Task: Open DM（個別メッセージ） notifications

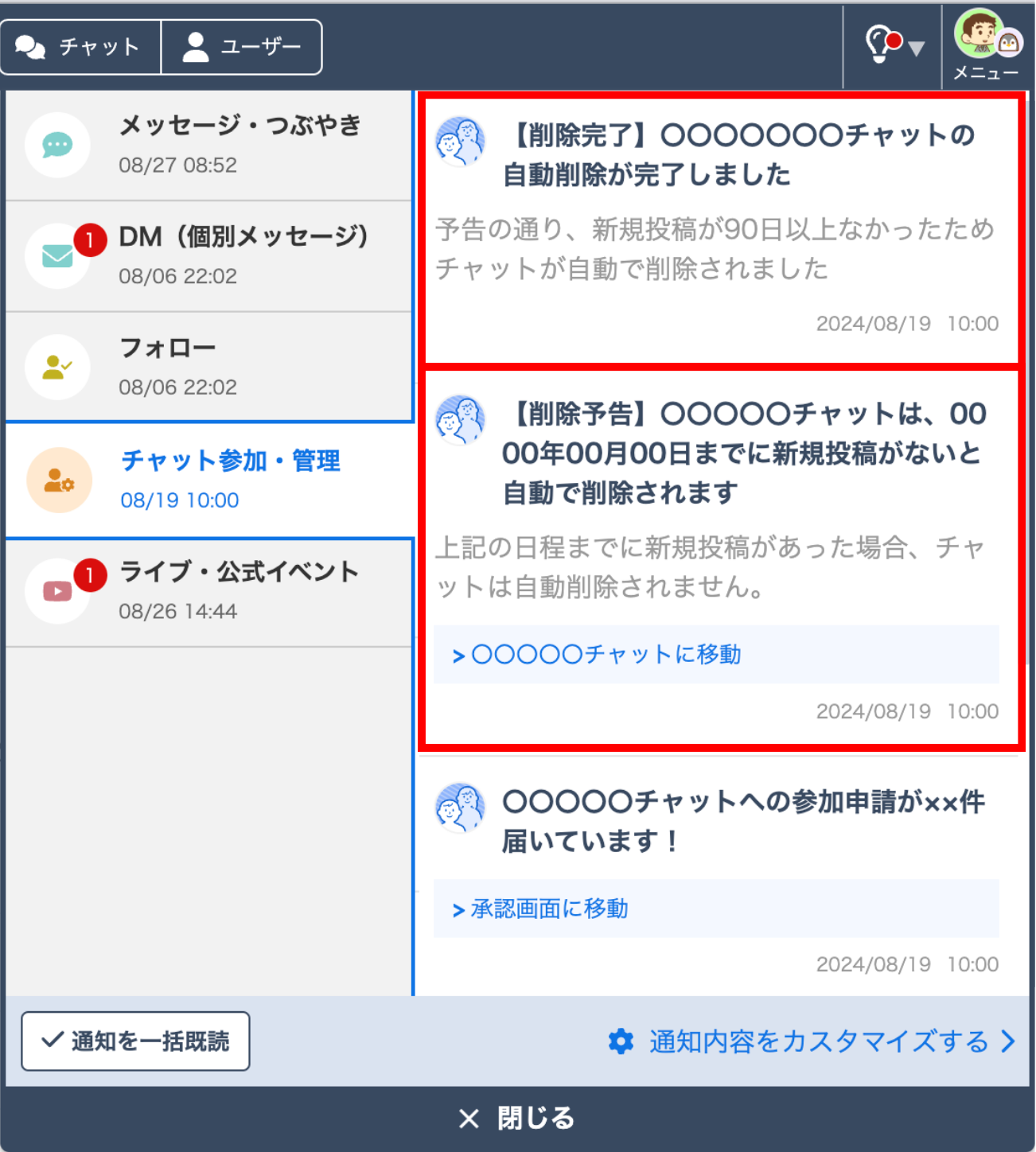Action: click(x=208, y=255)
